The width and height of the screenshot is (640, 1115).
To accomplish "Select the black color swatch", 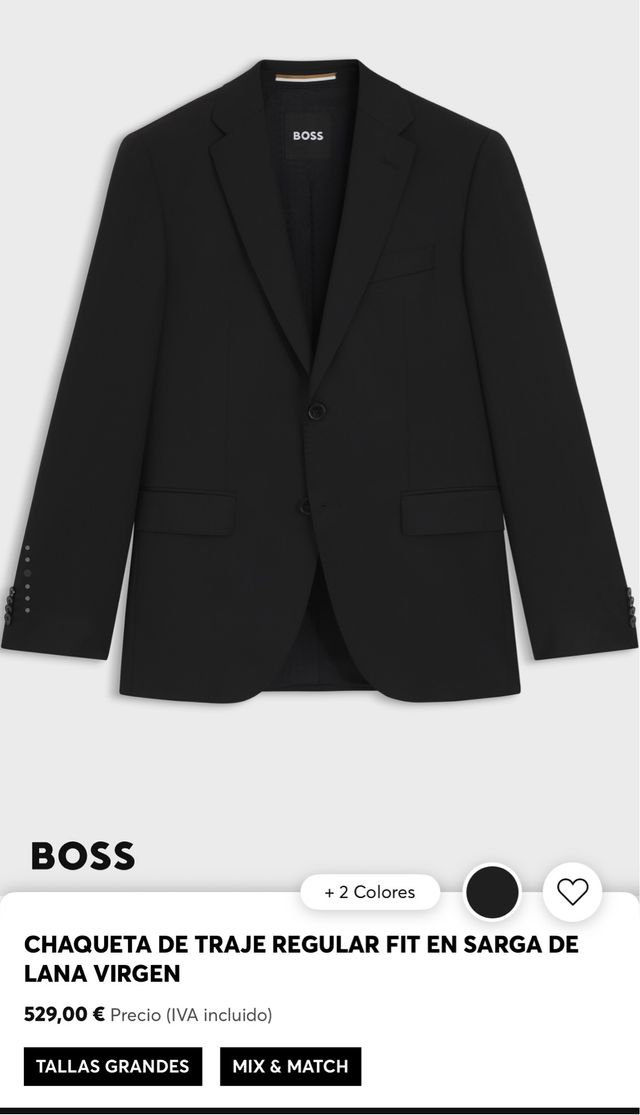I will pyautogui.click(x=492, y=892).
